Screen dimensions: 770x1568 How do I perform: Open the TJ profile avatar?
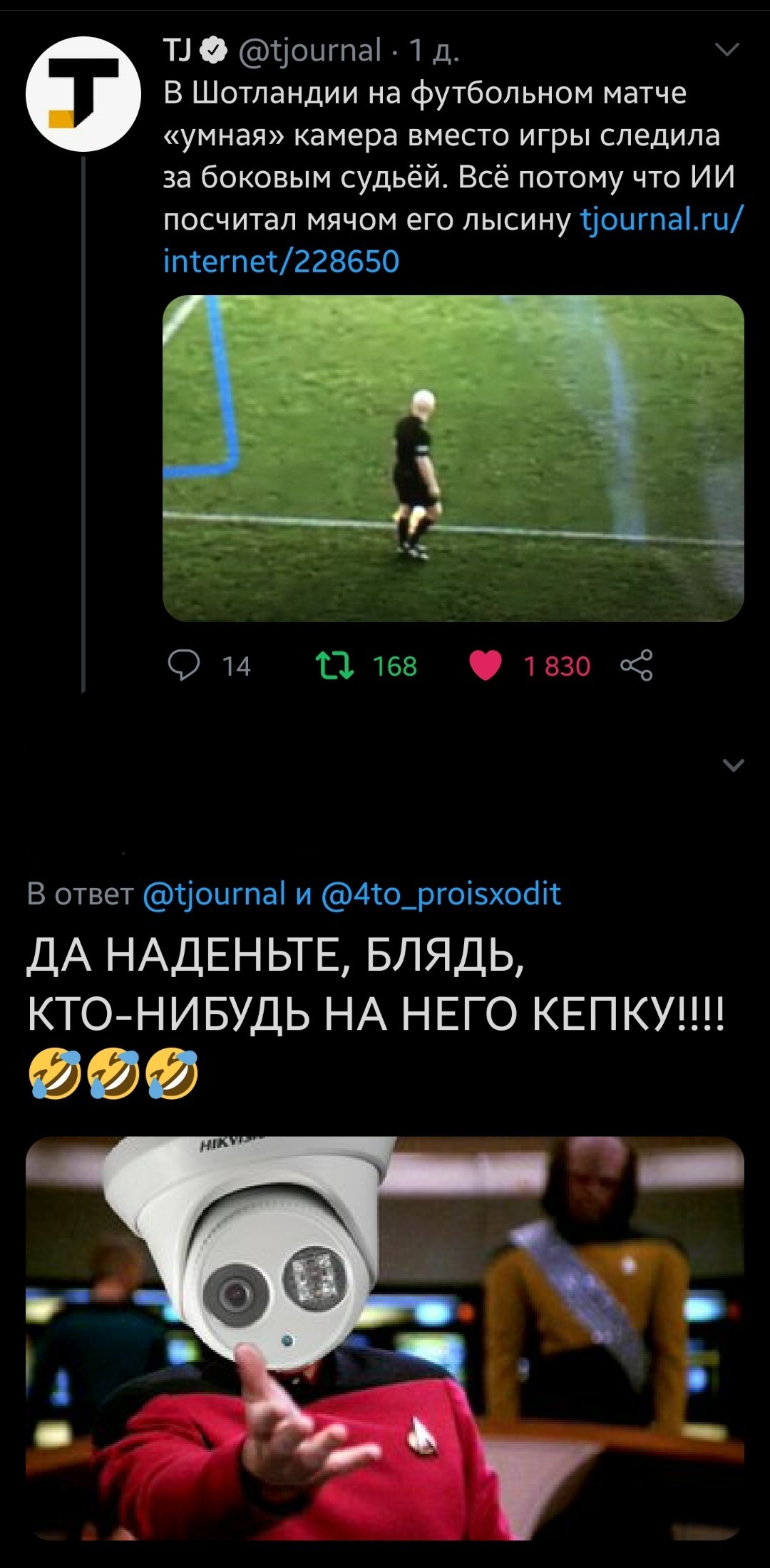click(x=83, y=94)
